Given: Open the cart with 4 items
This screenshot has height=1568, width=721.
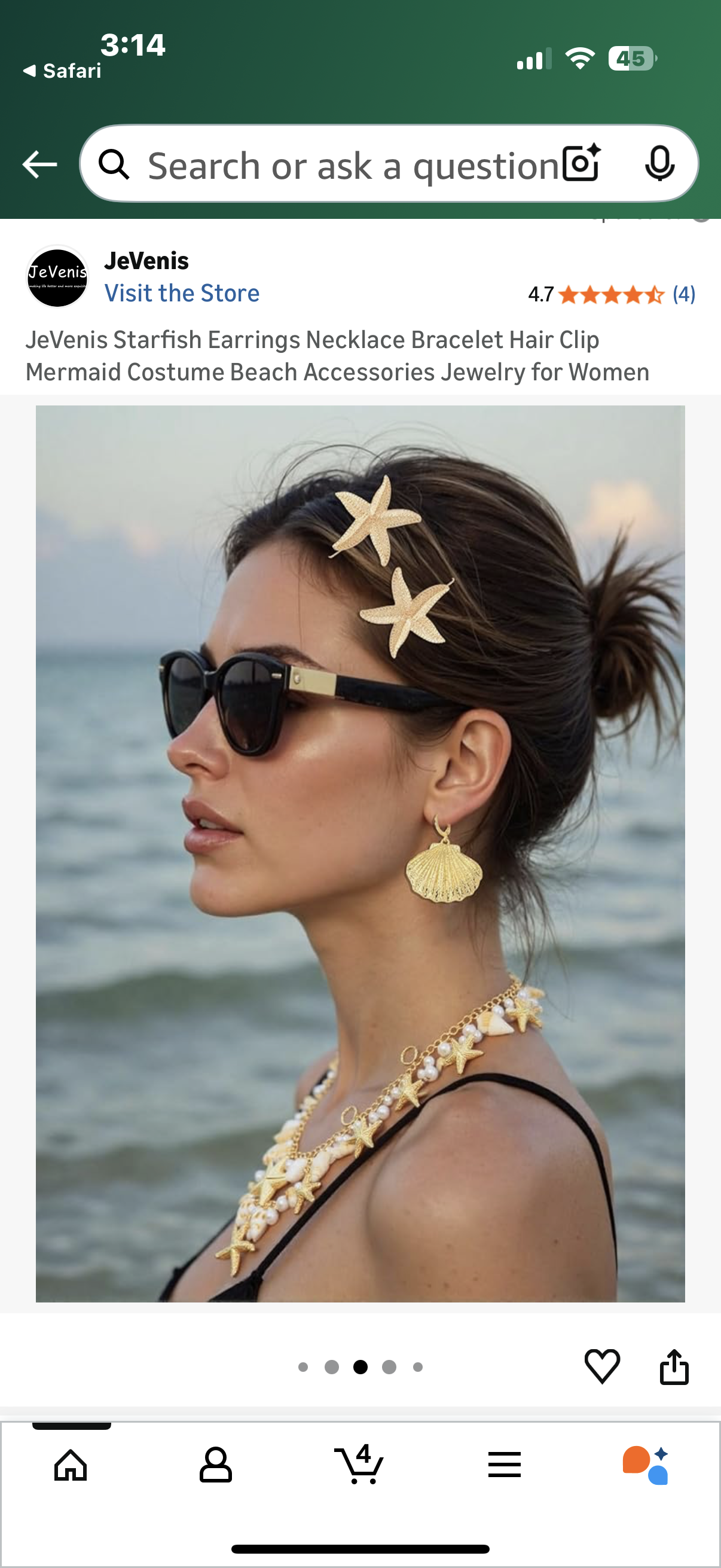Looking at the screenshot, I should [x=359, y=1465].
